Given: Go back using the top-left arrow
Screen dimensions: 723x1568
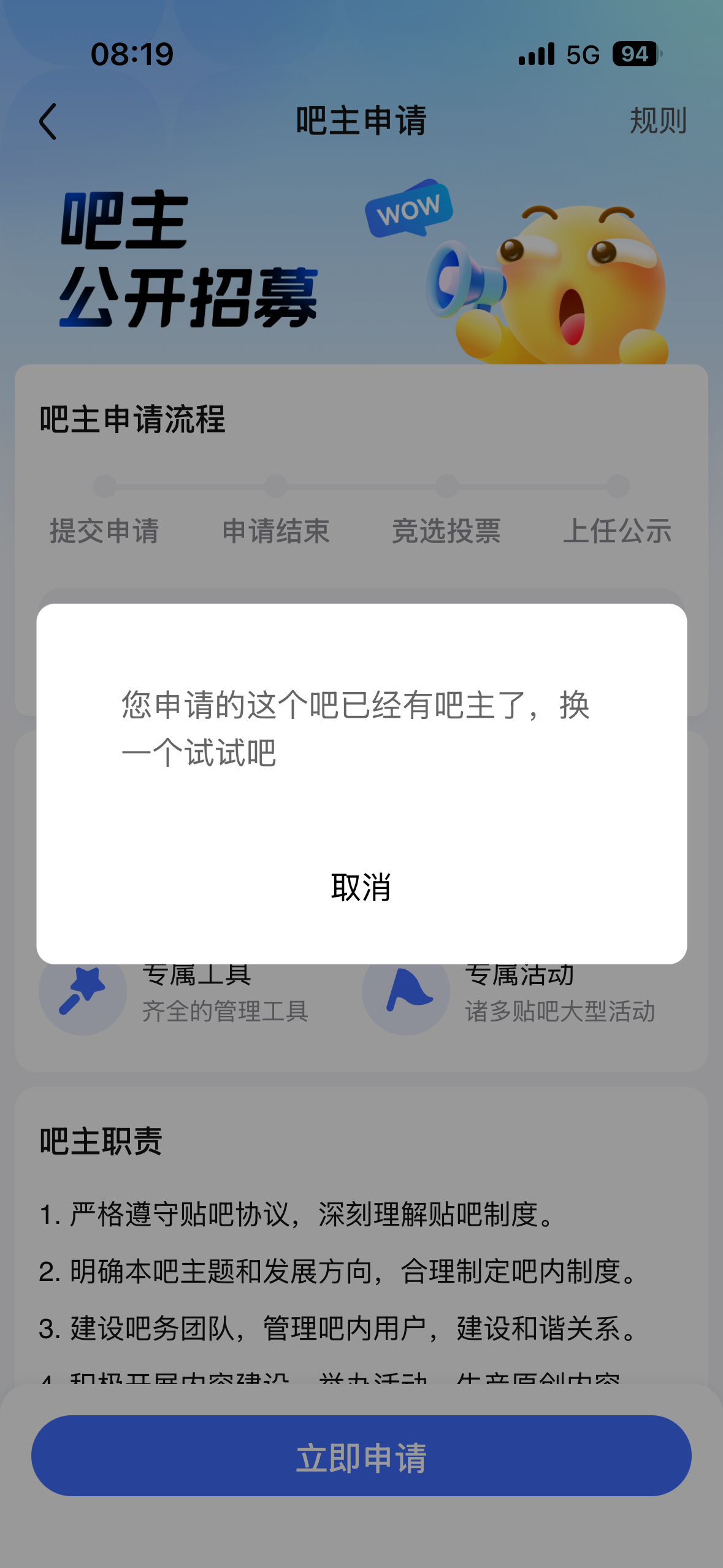Looking at the screenshot, I should (x=48, y=121).
